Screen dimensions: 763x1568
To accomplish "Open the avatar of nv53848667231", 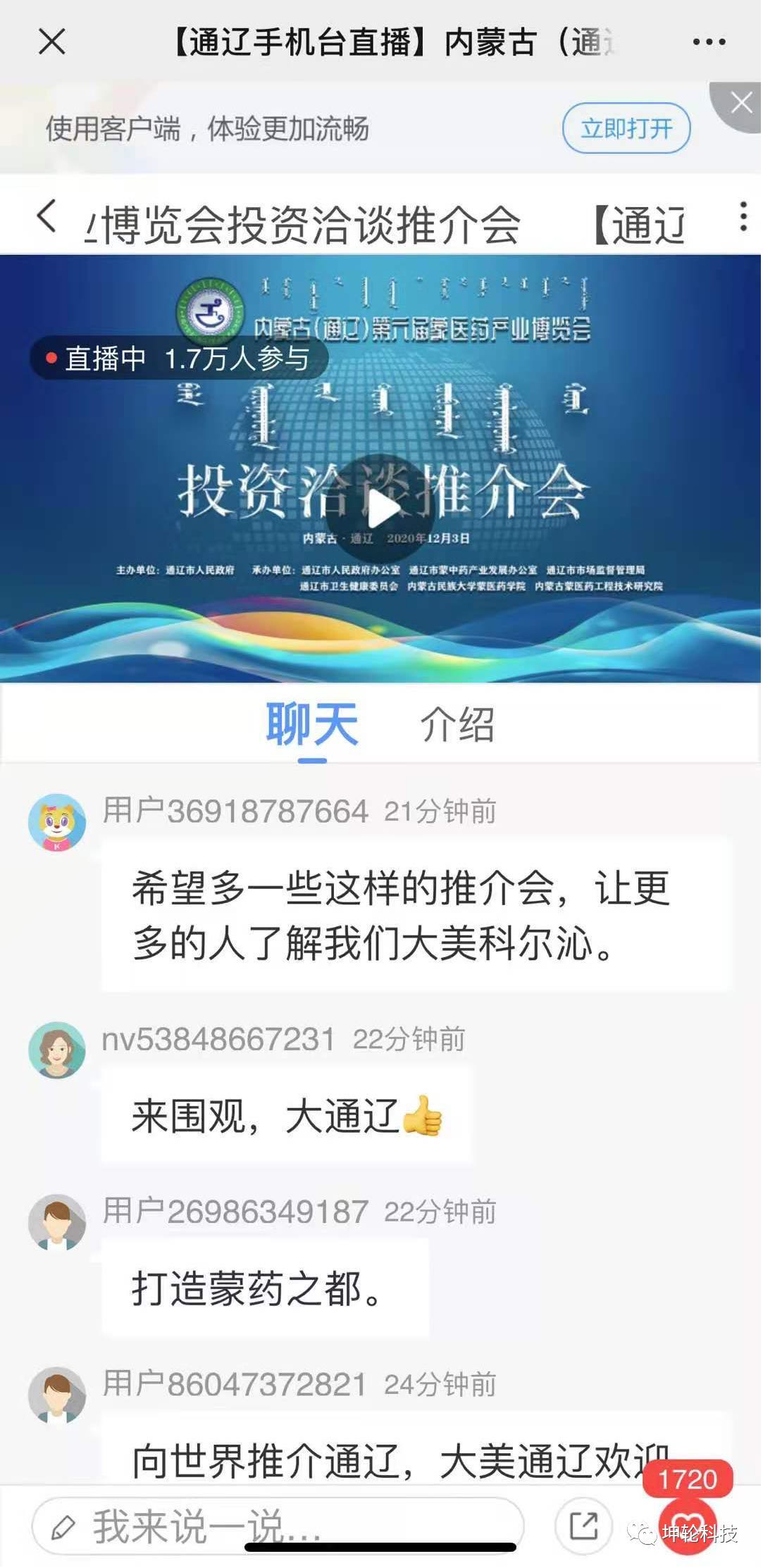I will point(56,1050).
